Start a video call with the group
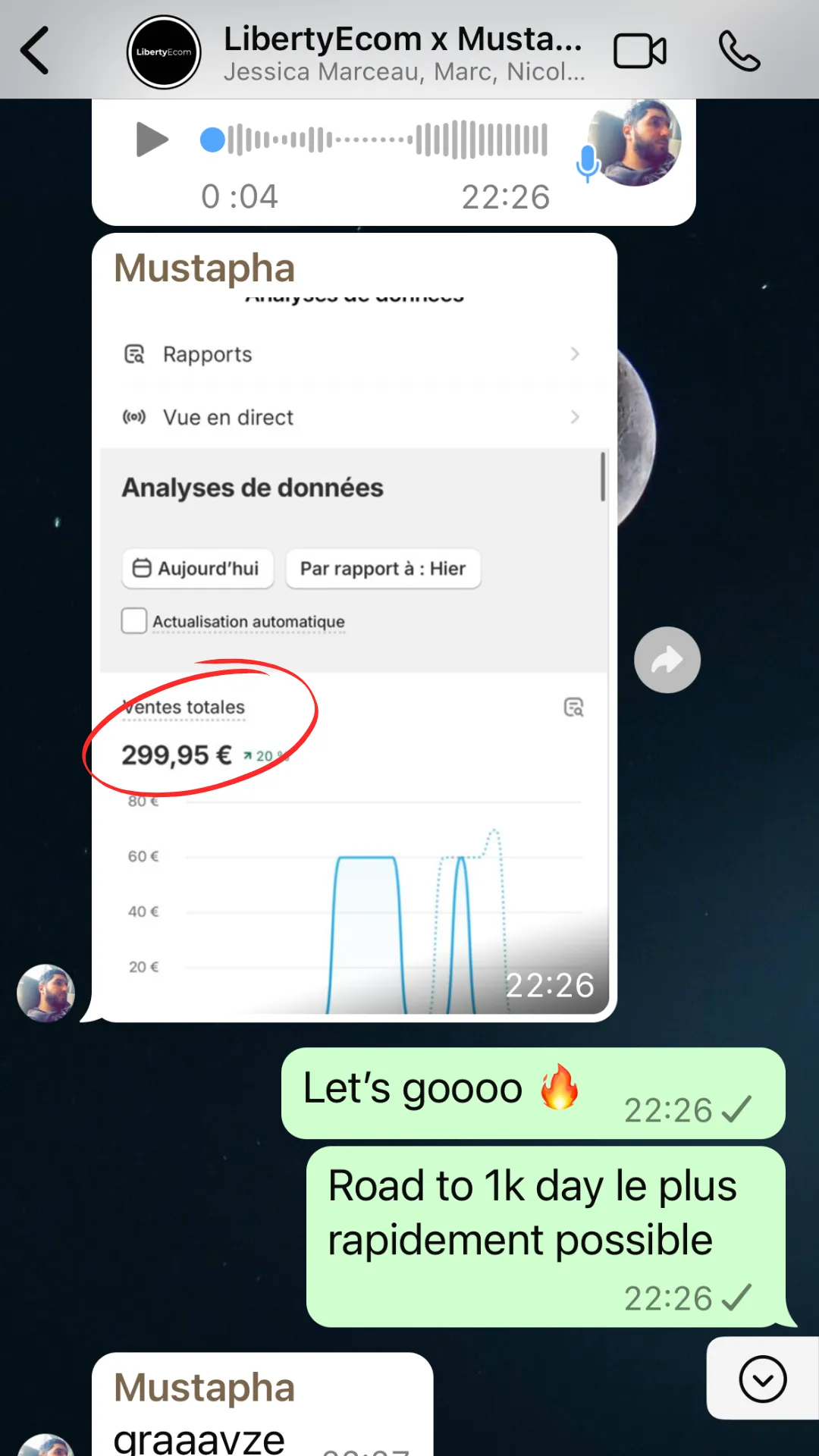The width and height of the screenshot is (819, 1456). (x=639, y=52)
